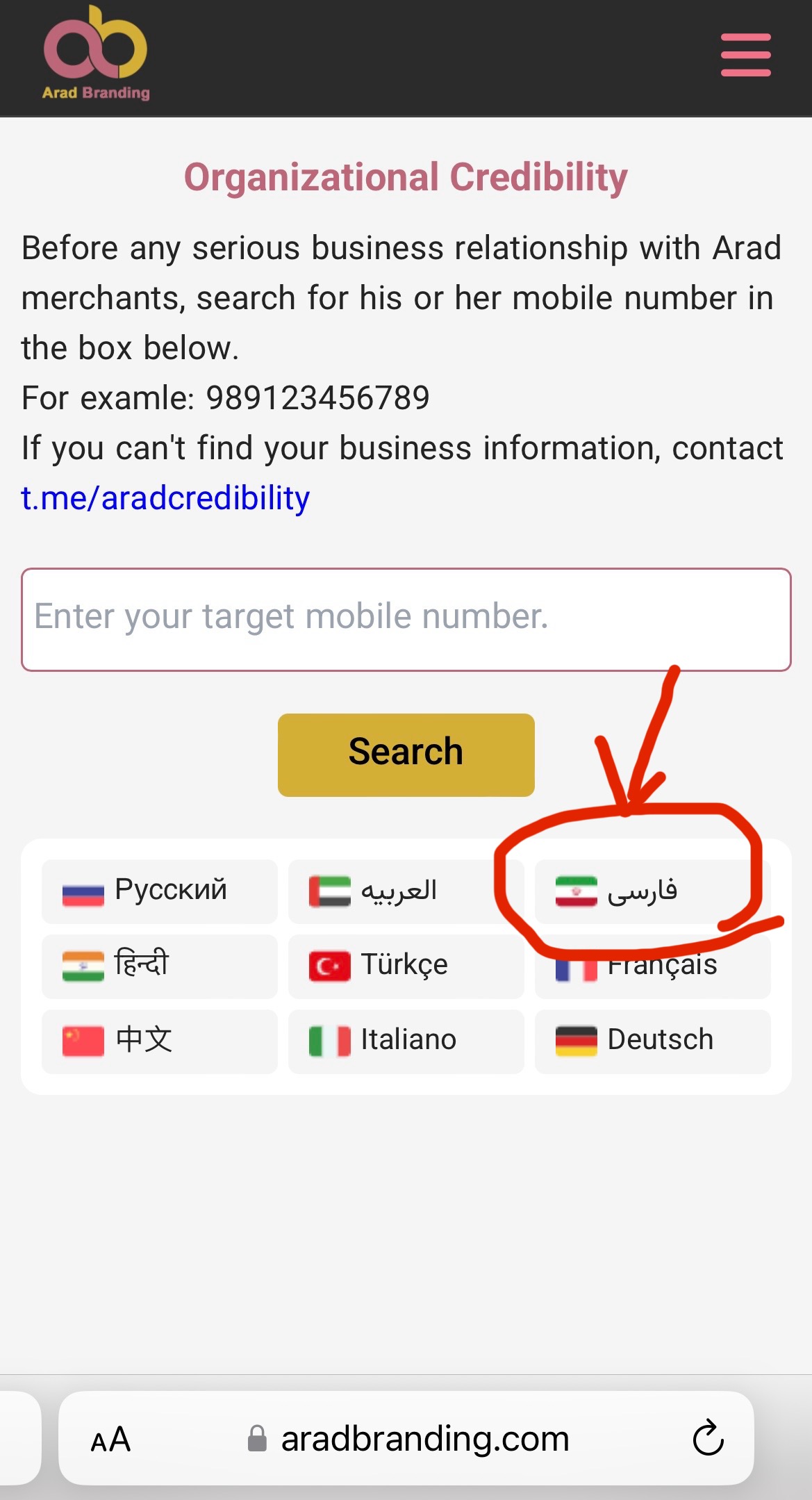
Task: Open the hamburger menu
Action: (745, 55)
